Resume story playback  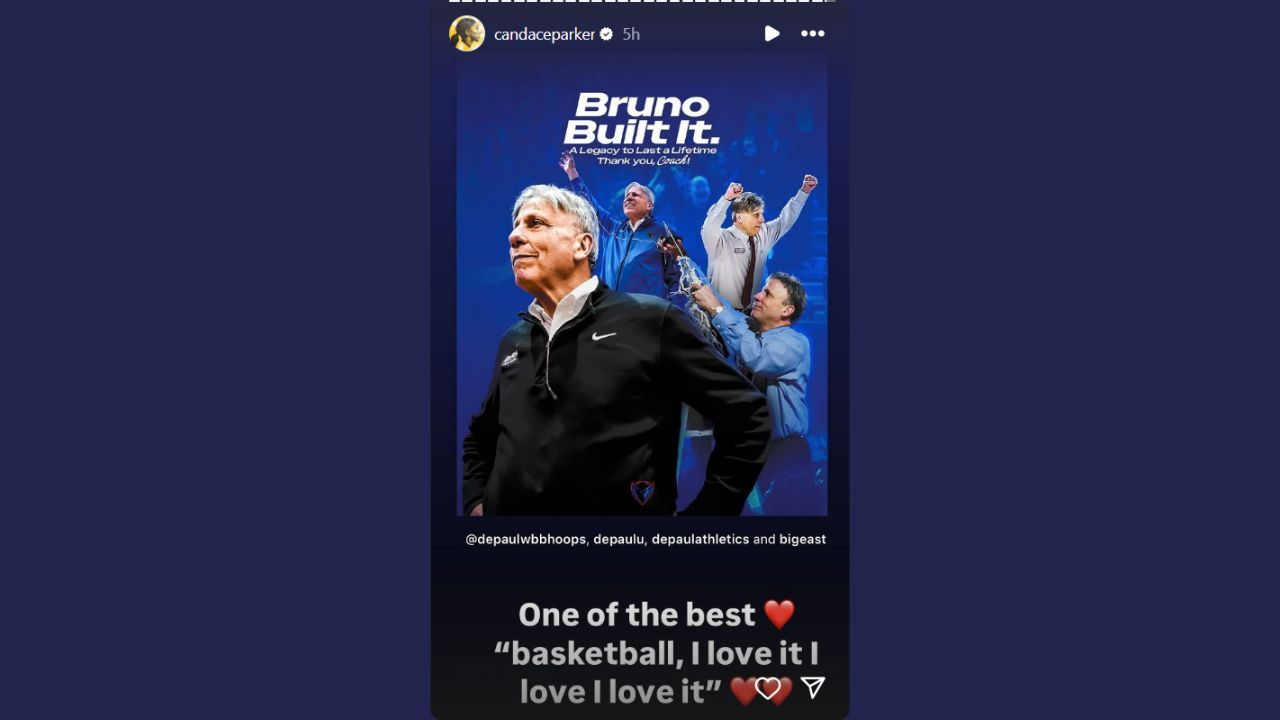[771, 34]
